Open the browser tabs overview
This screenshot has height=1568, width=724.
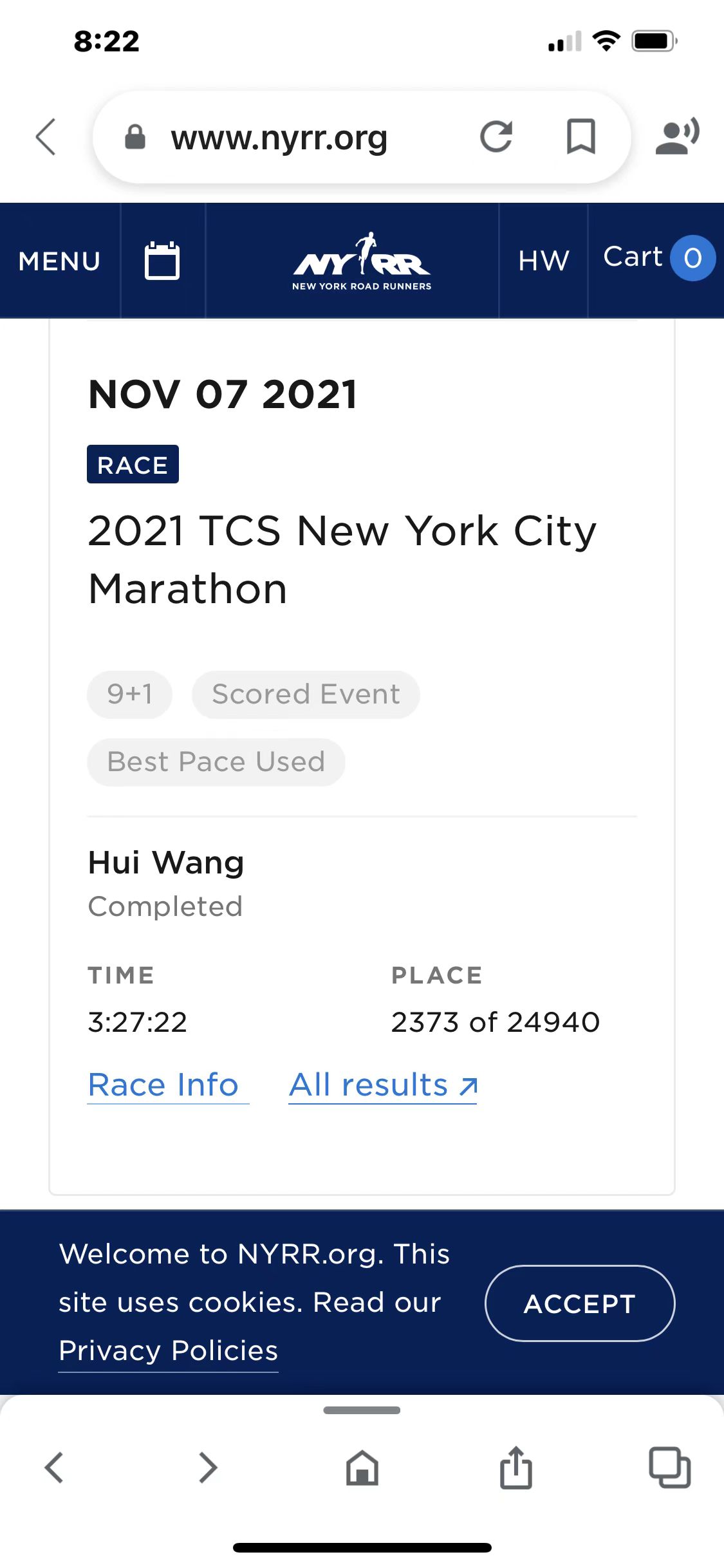click(x=670, y=1468)
